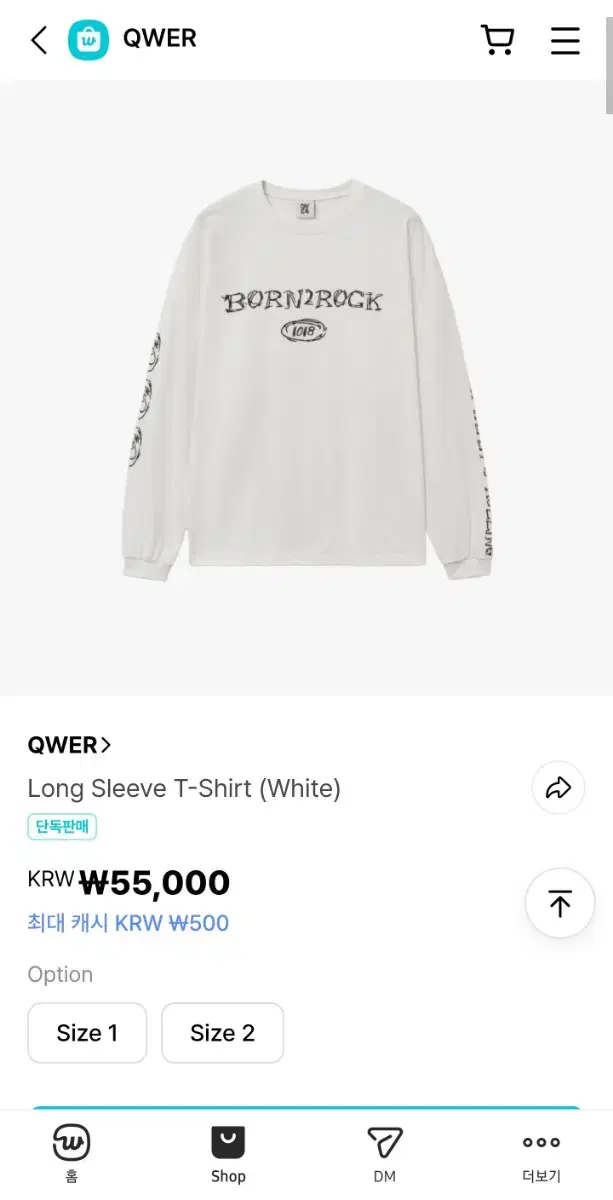613x1200 pixels.
Task: Jump back to top of page
Action: (x=560, y=903)
